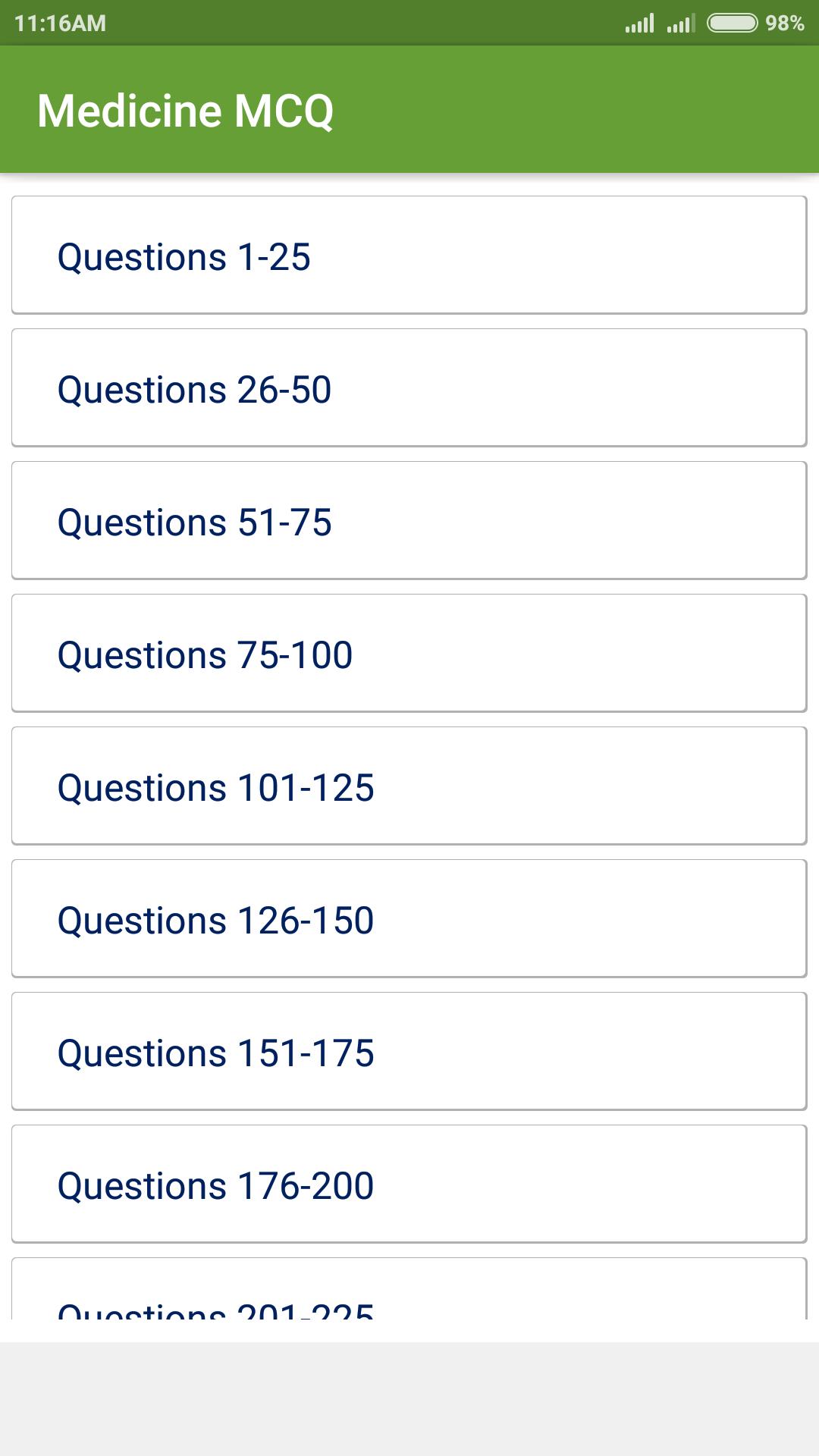The image size is (819, 1456).
Task: Click the Questions 1-25 label text
Action: click(x=184, y=256)
